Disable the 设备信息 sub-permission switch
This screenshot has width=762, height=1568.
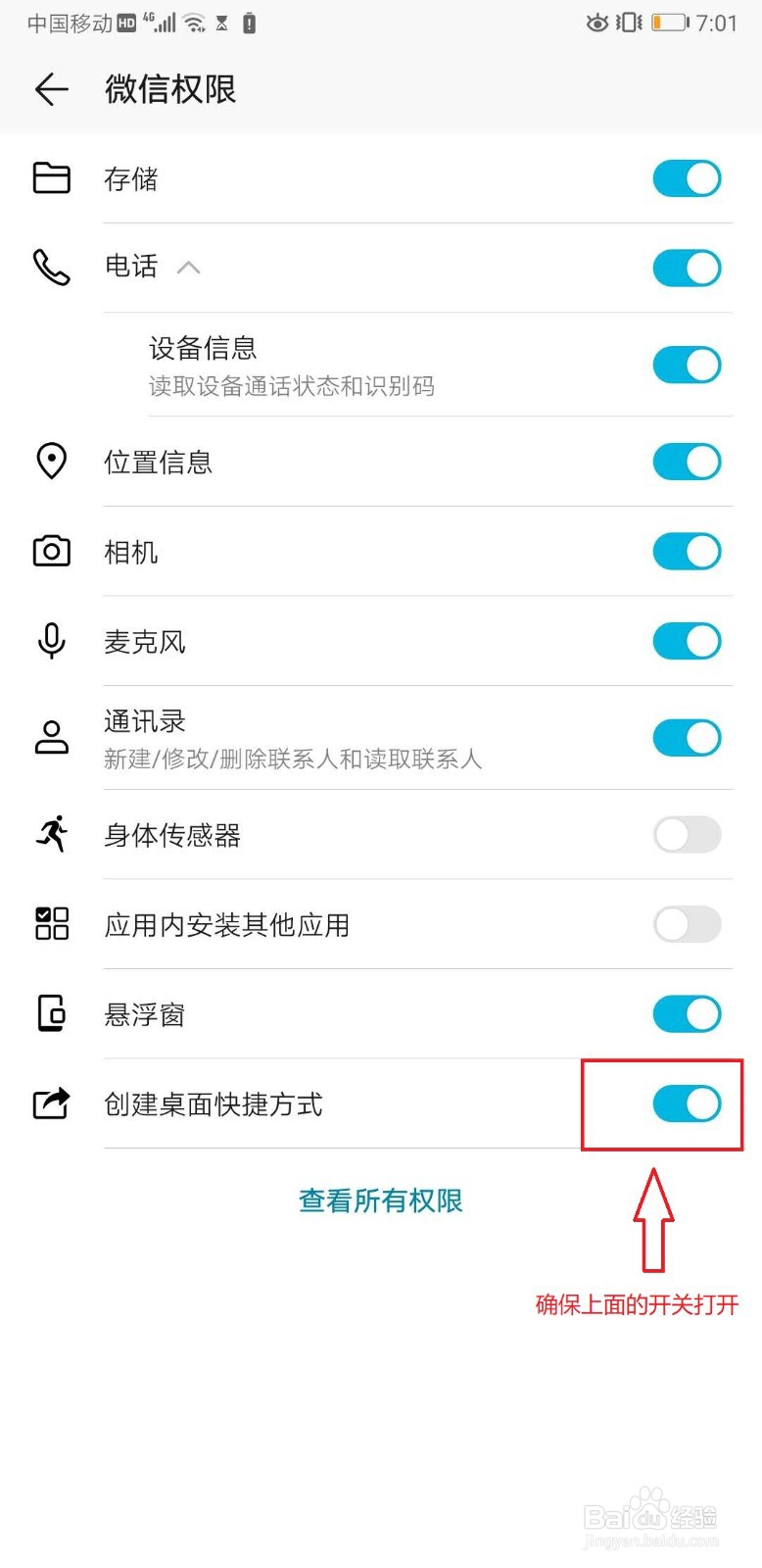687,364
